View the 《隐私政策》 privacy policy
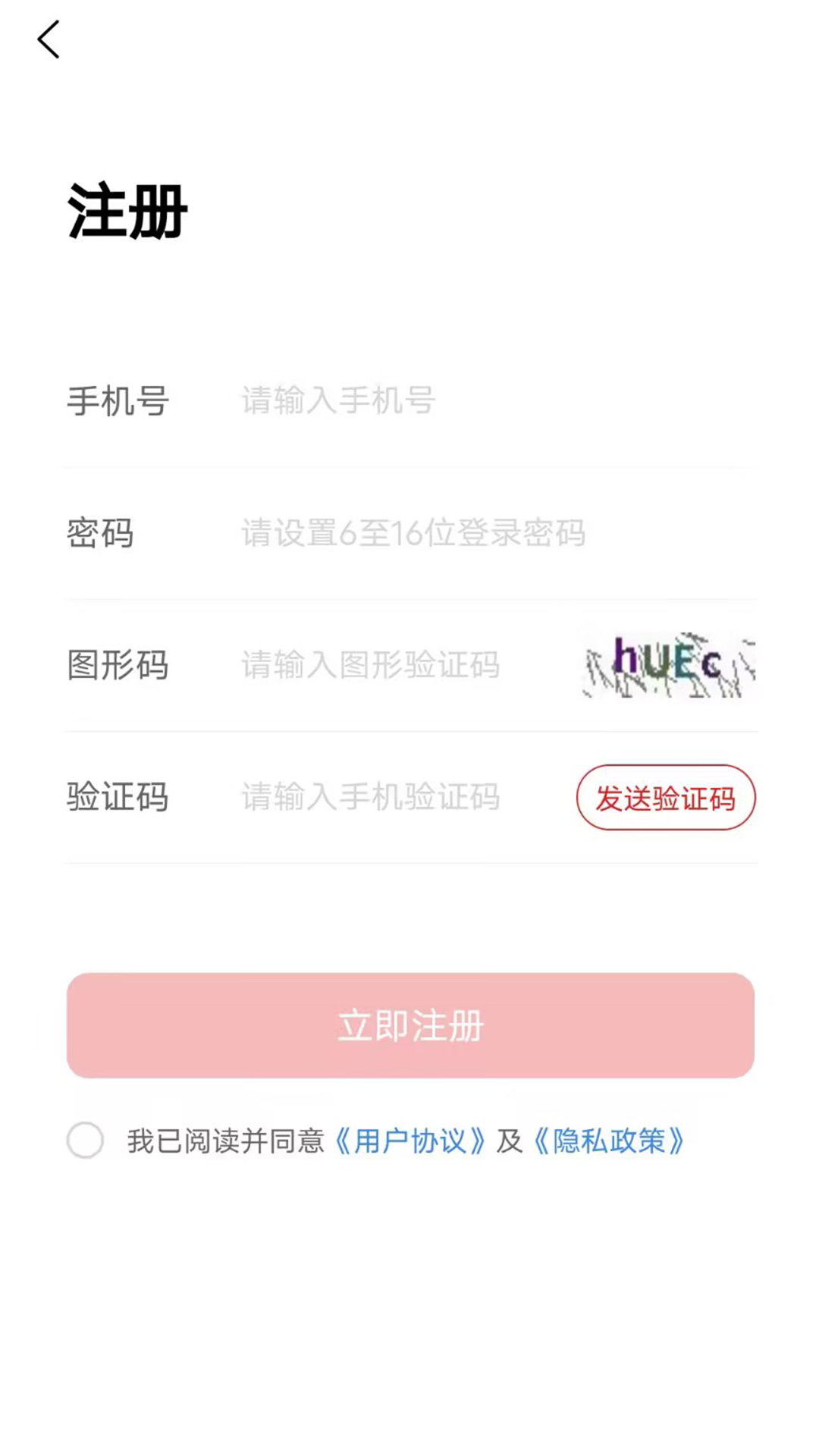 click(x=609, y=1141)
